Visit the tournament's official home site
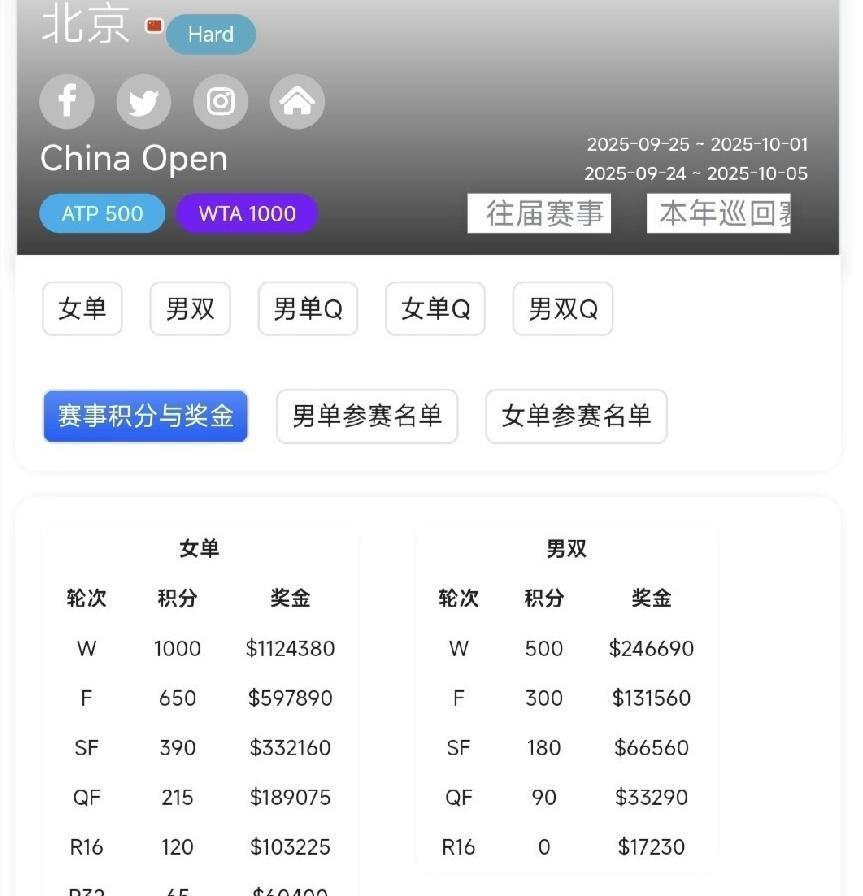This screenshot has width=863, height=896. tap(297, 102)
